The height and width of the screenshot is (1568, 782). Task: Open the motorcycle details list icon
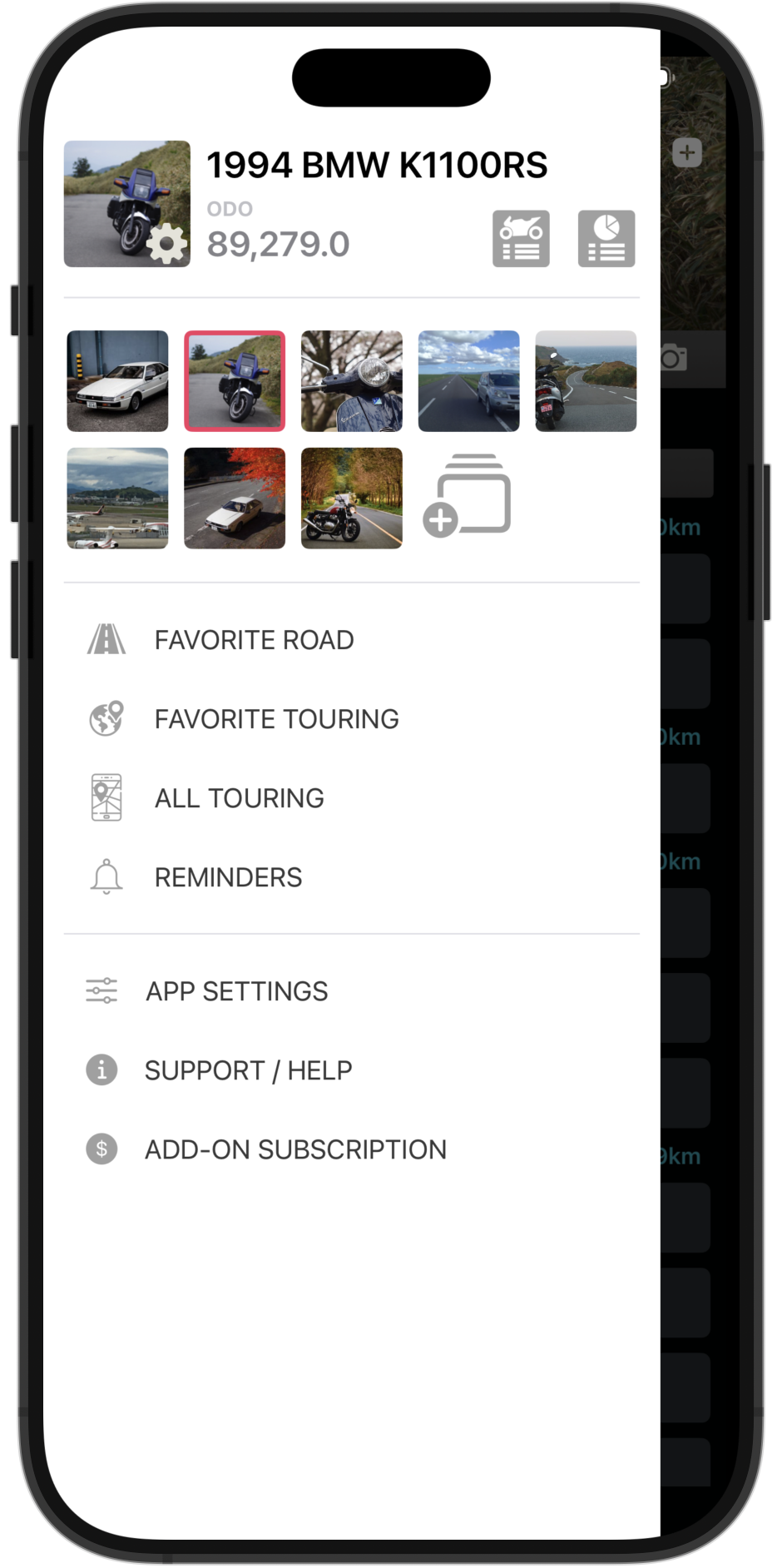[x=521, y=239]
